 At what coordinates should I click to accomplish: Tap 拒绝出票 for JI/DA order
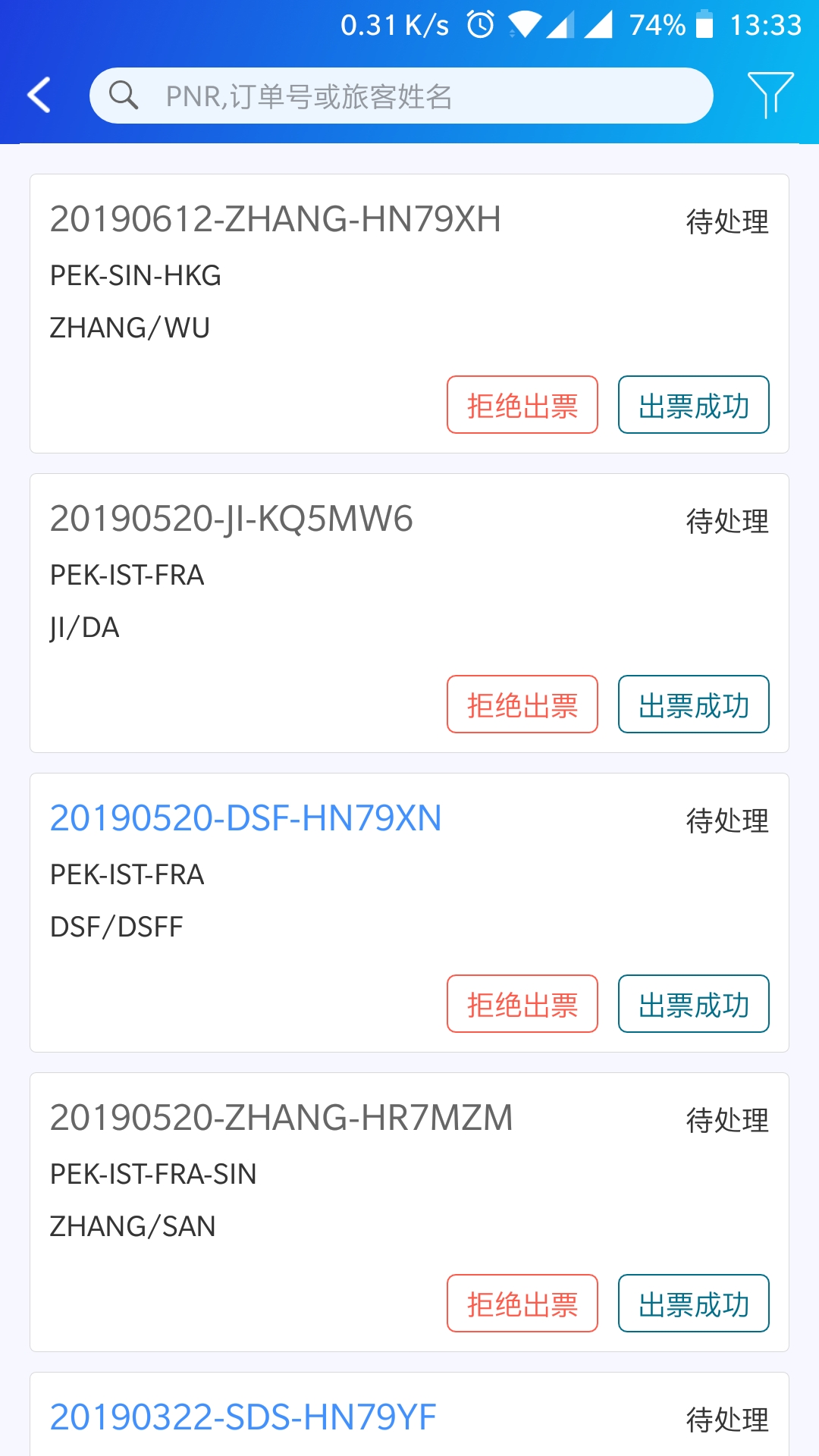click(x=522, y=704)
